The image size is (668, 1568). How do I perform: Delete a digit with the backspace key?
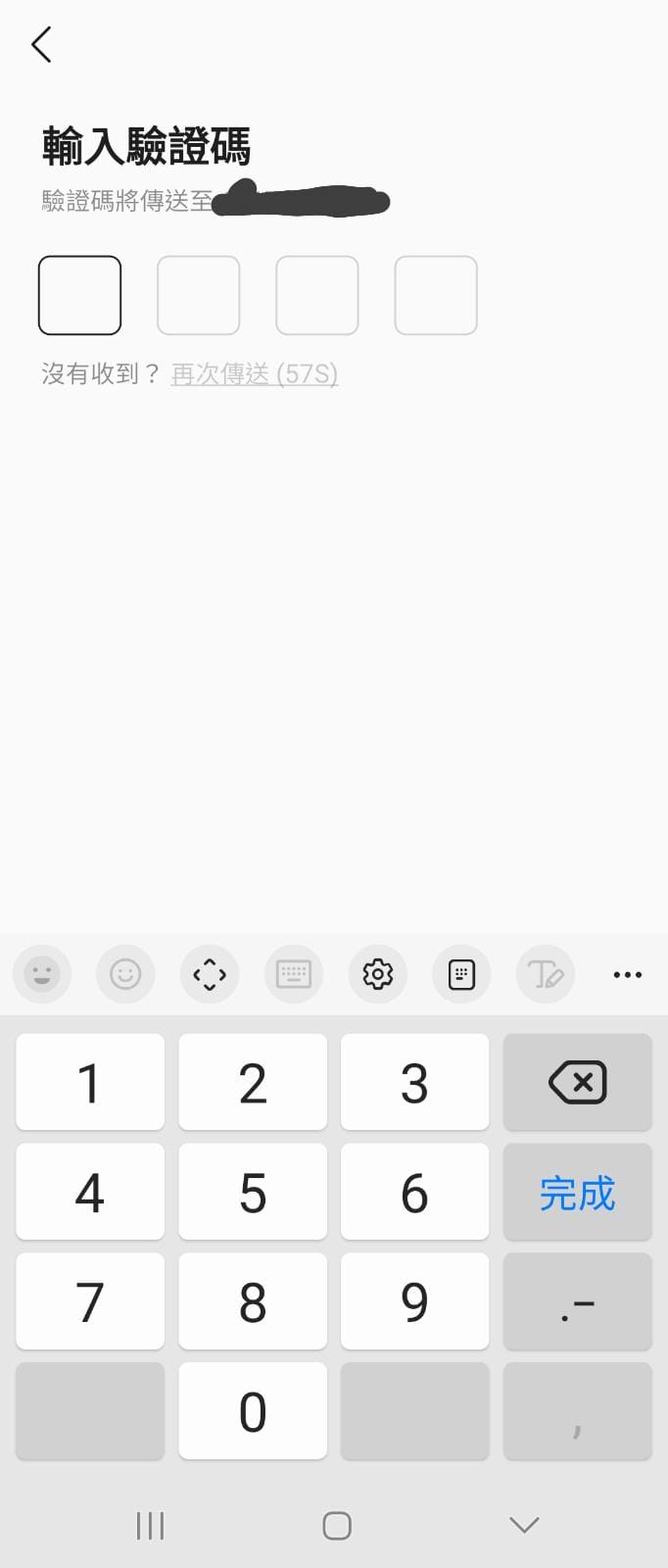point(577,1082)
